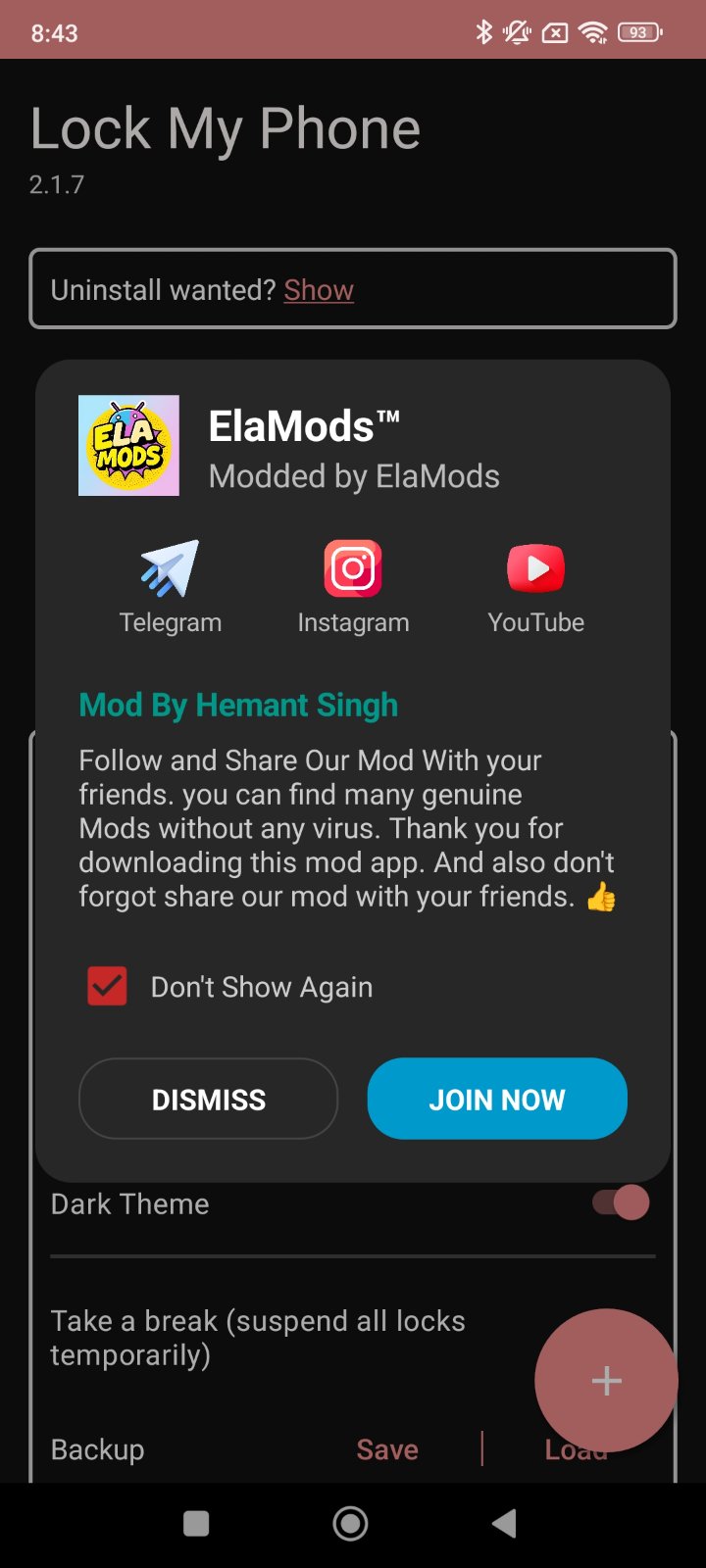Tap the JOIN NOW button
Image resolution: width=706 pixels, height=1568 pixels.
click(497, 1099)
